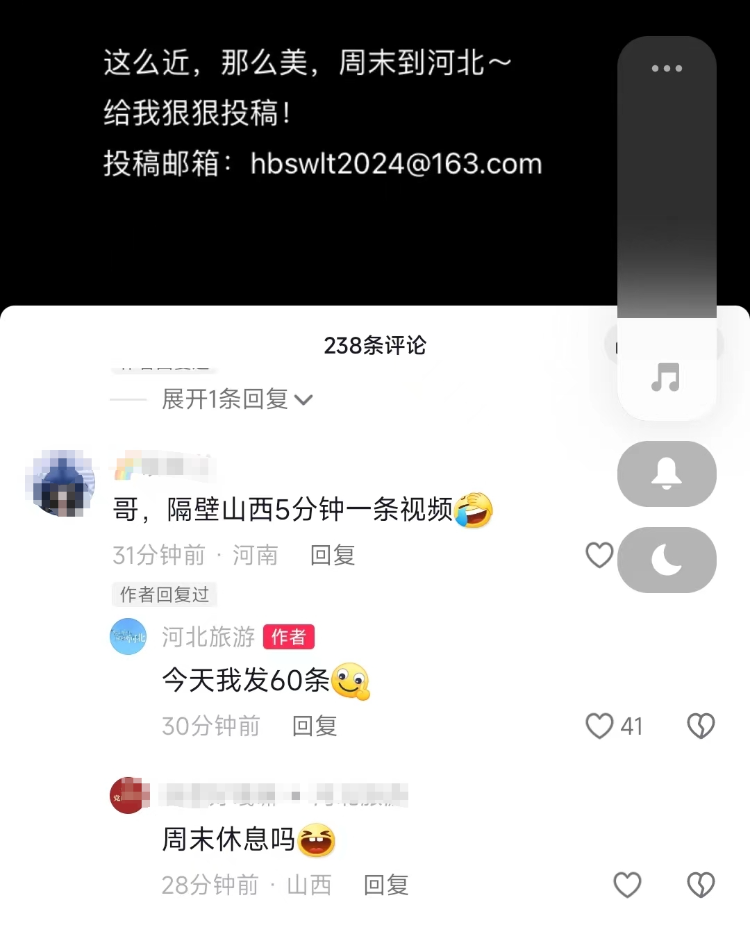Screen dimensions: 750x925
Task: Like the comment from 河南 user
Action: (598, 555)
